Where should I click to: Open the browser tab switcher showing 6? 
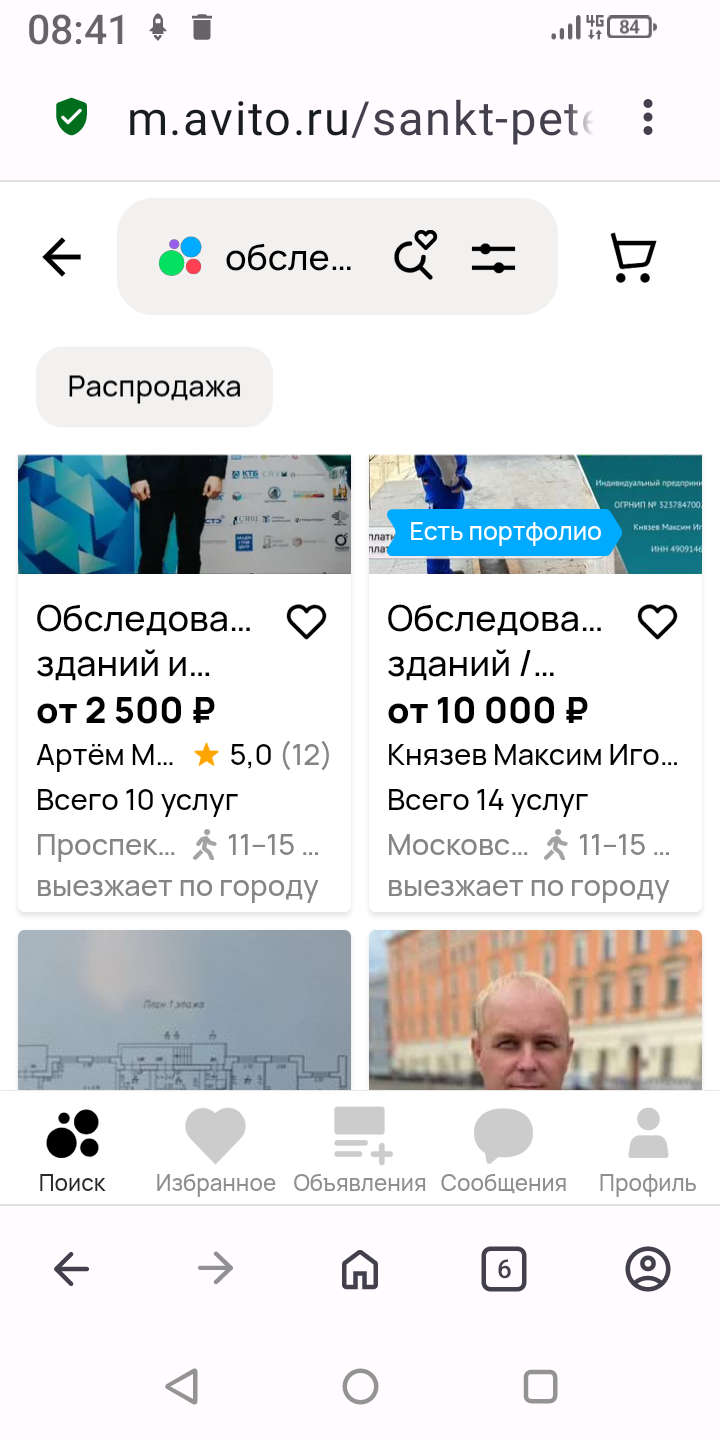(503, 1269)
